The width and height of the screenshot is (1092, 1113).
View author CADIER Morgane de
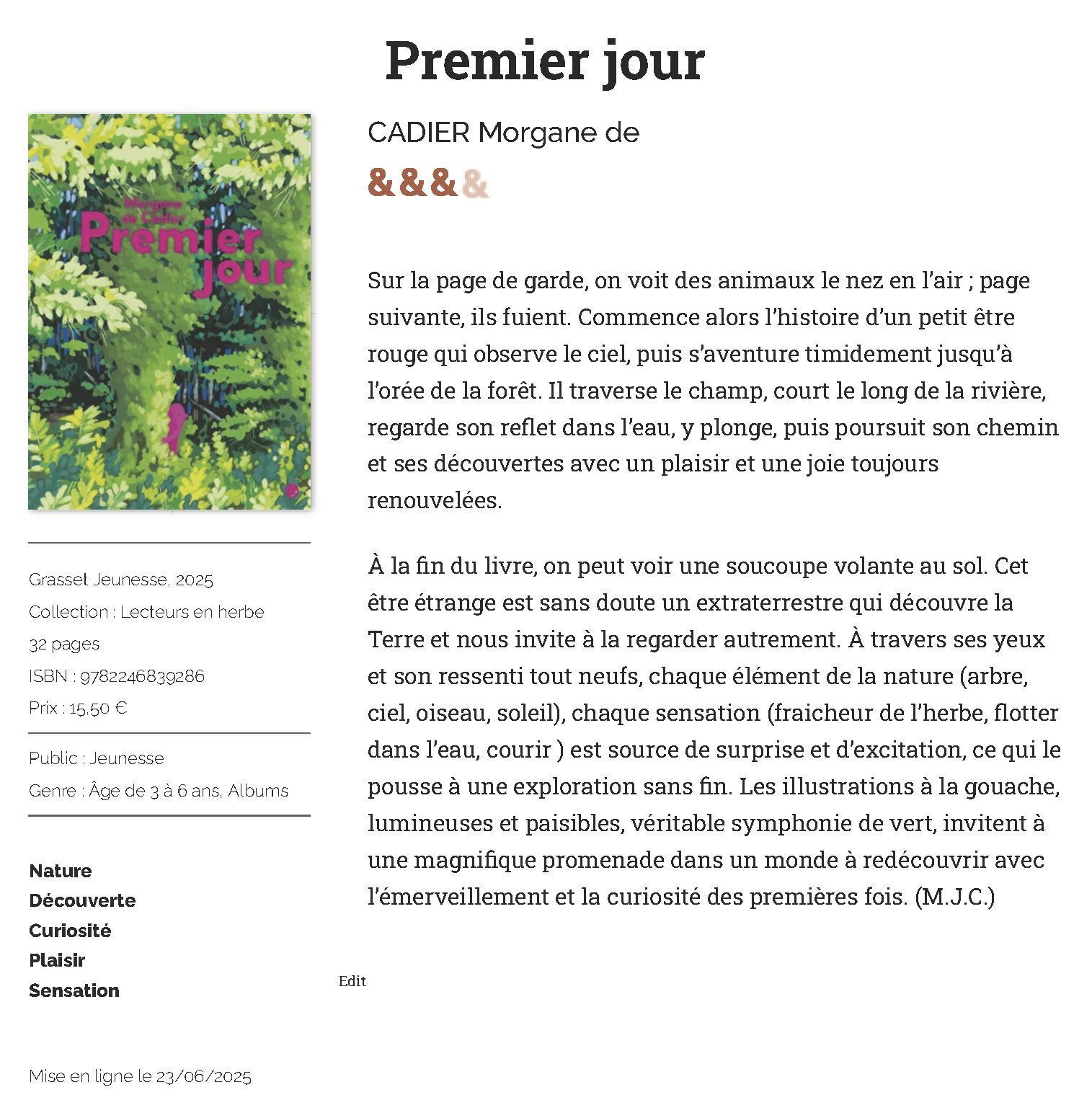point(503,133)
